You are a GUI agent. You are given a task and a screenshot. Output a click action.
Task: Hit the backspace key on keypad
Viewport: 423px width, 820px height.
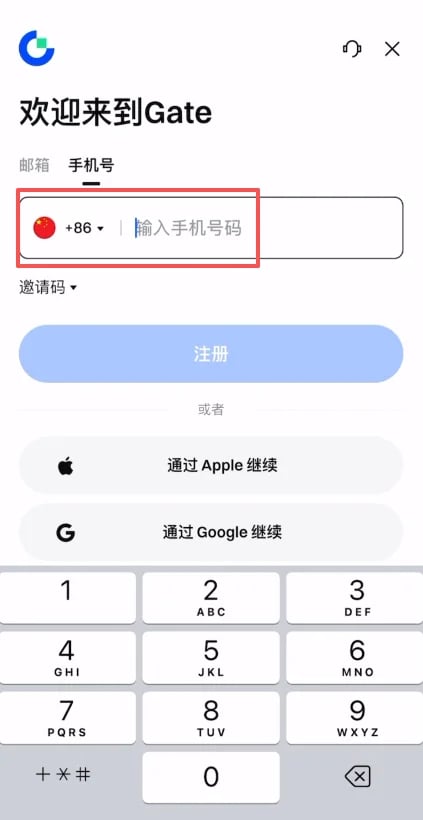coord(358,777)
